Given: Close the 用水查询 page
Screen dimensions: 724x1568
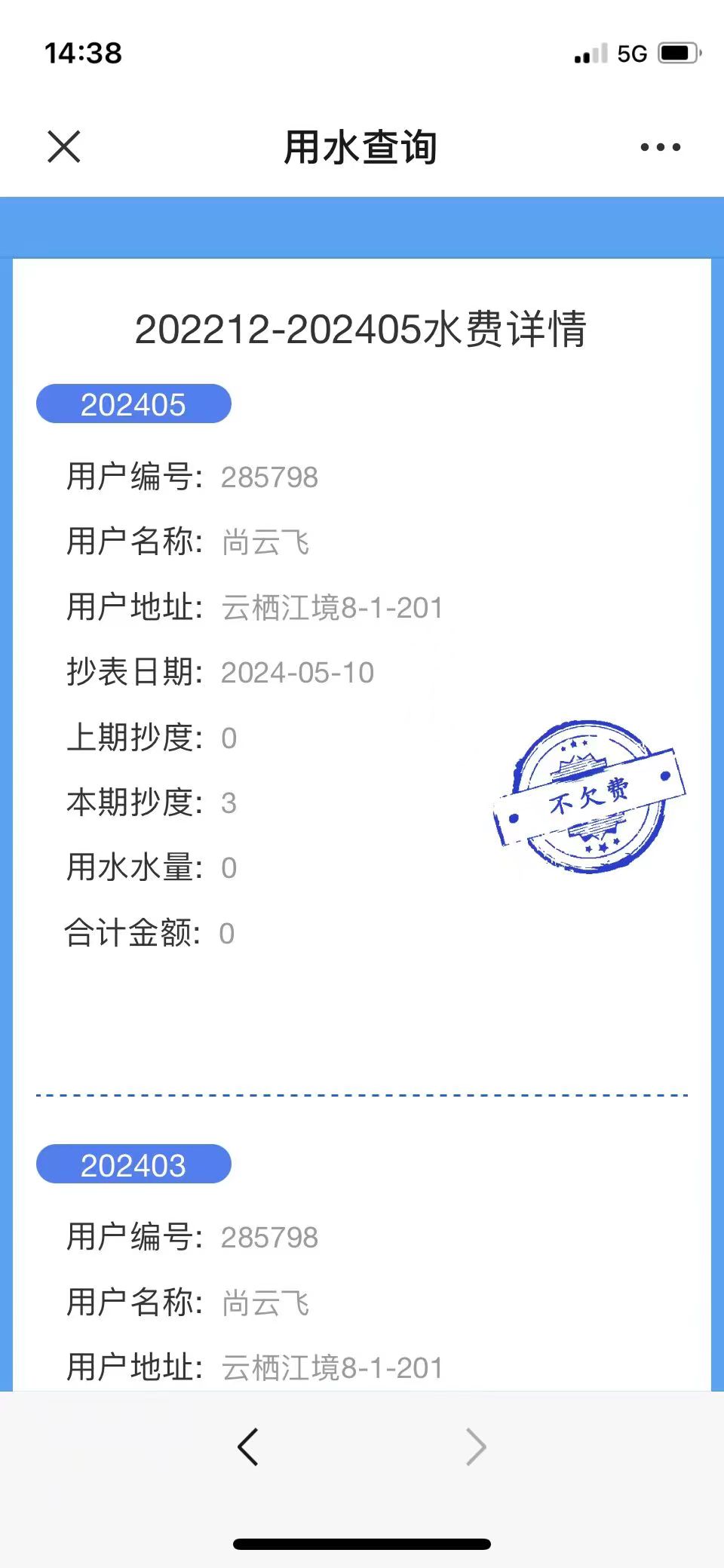Looking at the screenshot, I should click(64, 146).
